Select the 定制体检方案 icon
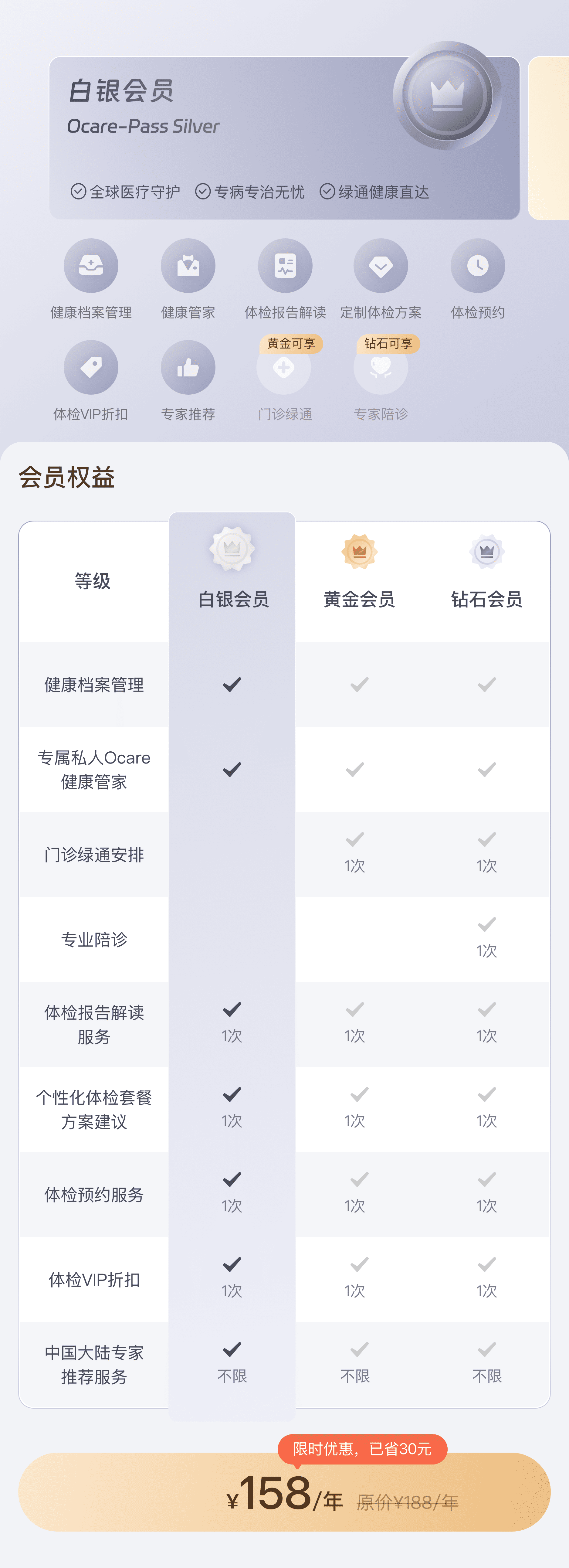Viewport: 569px width, 1568px height. click(380, 265)
